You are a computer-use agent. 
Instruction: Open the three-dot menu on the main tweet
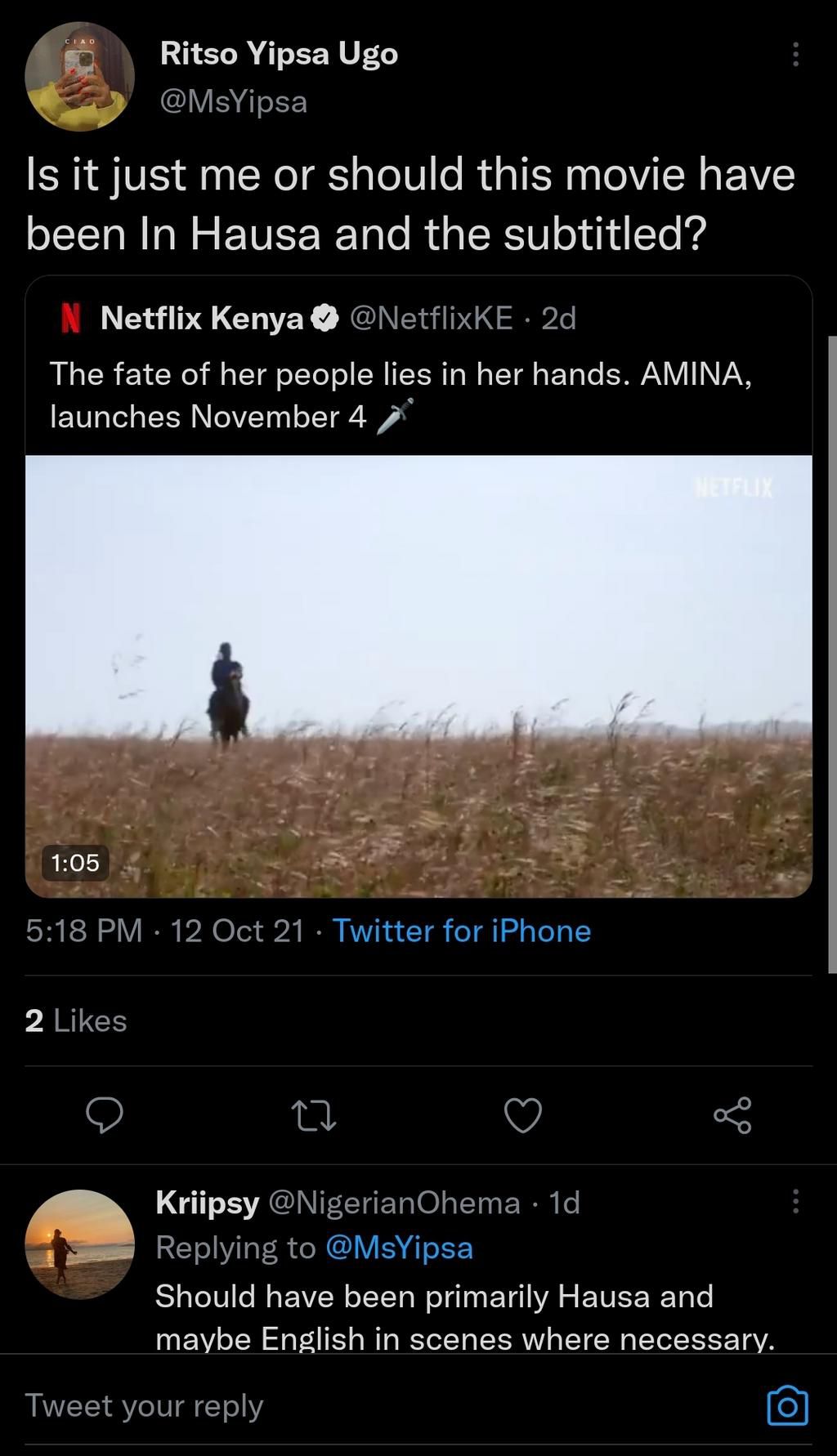coord(794,54)
